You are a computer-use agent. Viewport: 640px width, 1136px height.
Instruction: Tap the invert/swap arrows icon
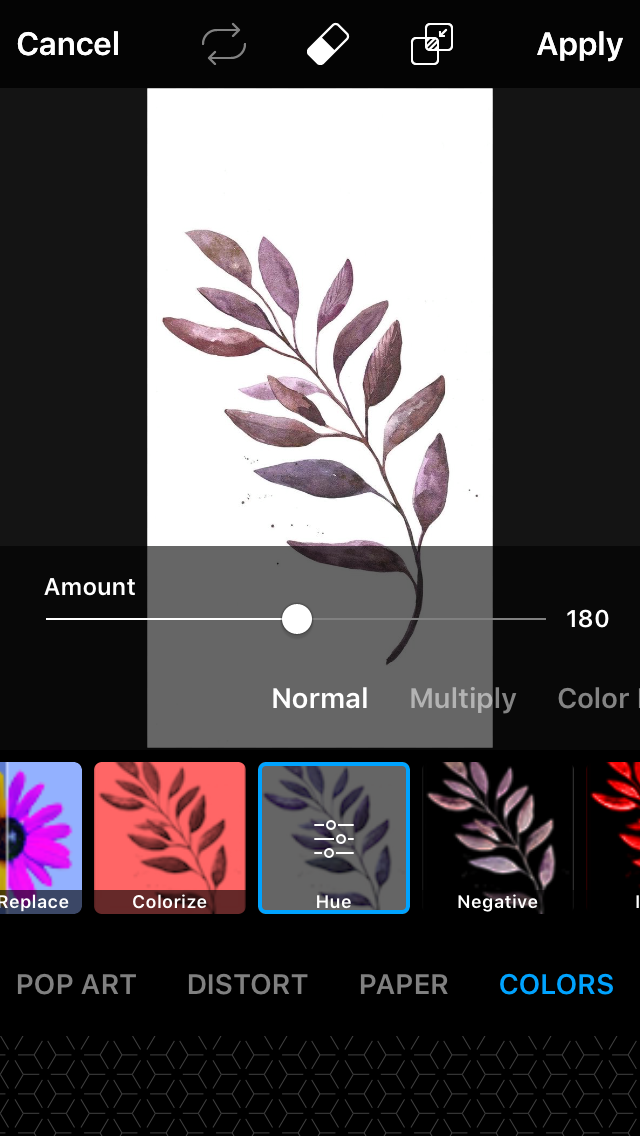[x=224, y=45]
